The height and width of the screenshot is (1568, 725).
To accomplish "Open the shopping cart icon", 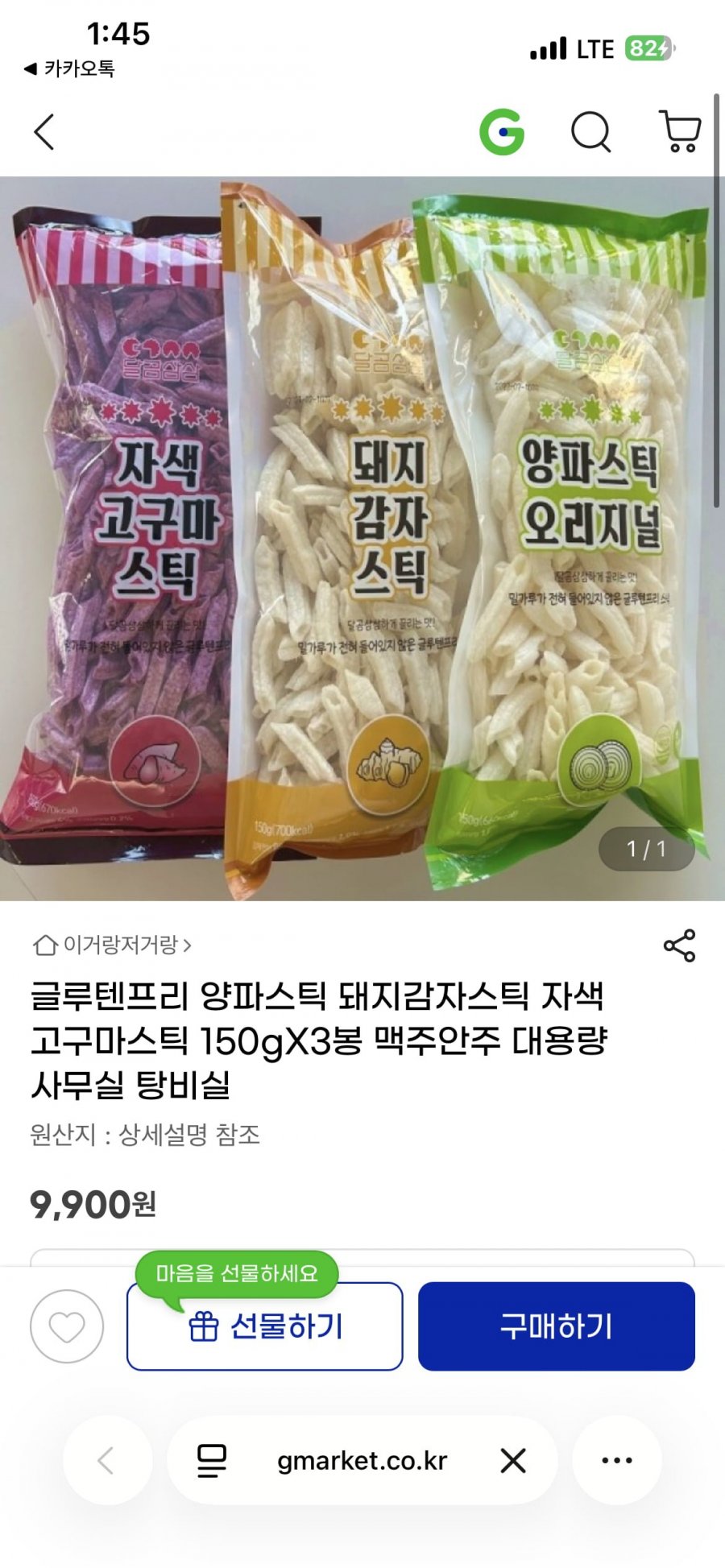I will pos(681,130).
